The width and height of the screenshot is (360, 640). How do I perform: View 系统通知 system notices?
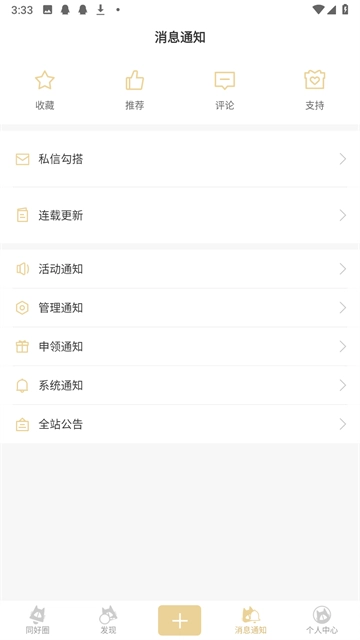180,385
